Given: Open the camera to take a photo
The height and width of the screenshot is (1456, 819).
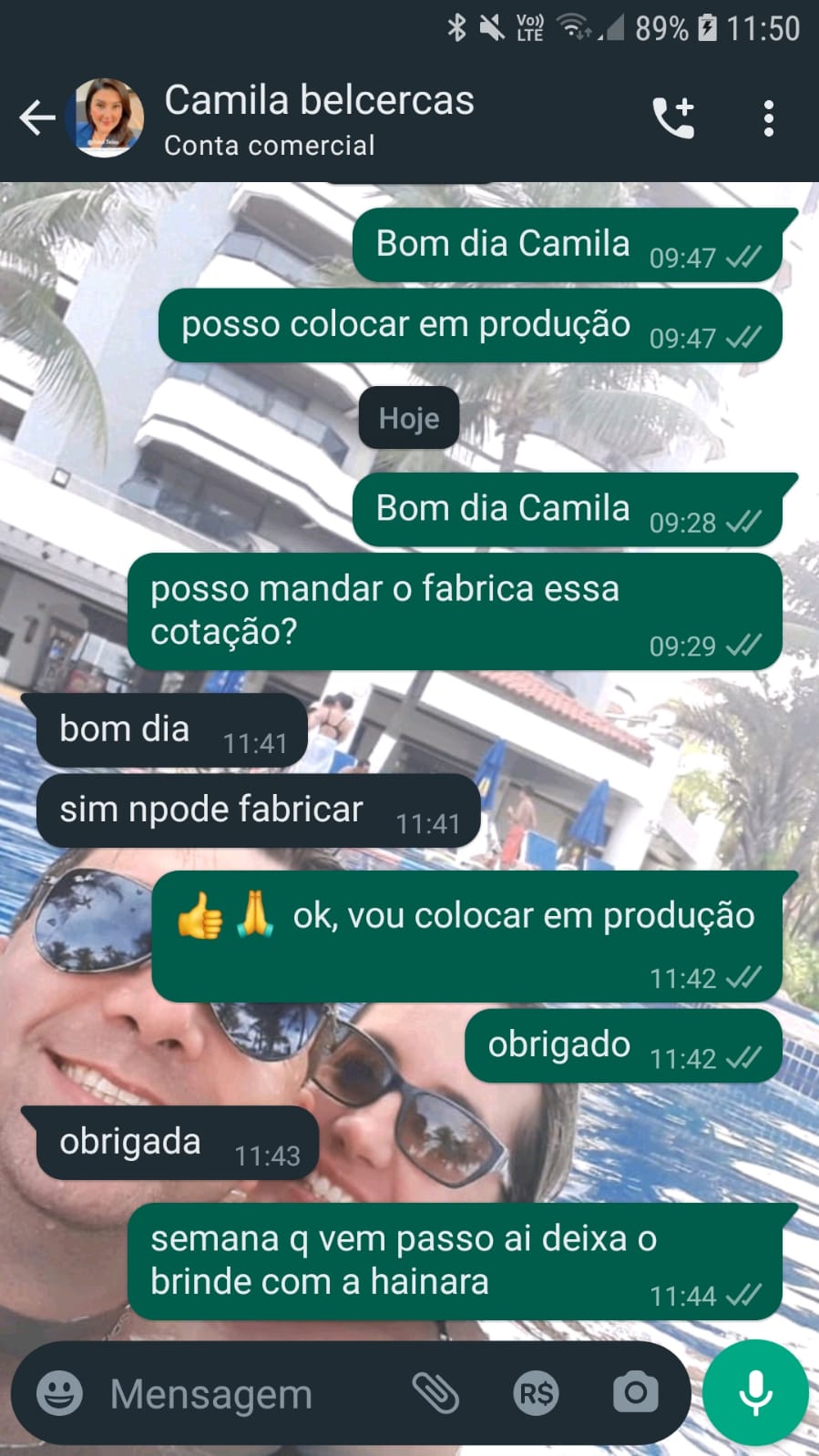Looking at the screenshot, I should (635, 1393).
